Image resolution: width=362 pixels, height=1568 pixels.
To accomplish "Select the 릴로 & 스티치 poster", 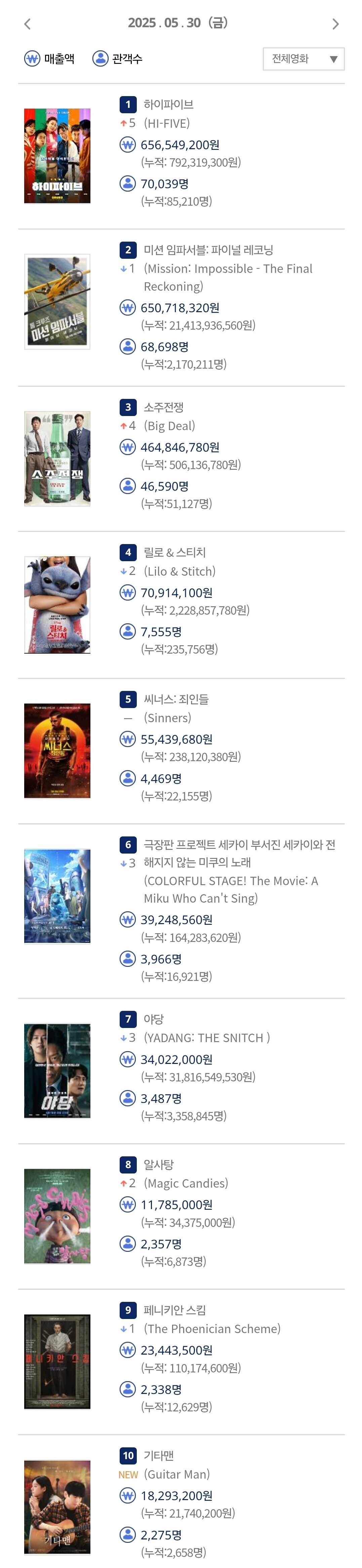I will (57, 605).
